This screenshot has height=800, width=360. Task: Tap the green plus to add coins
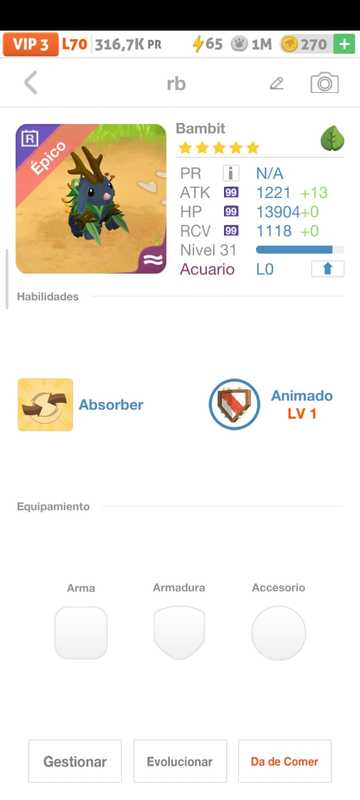344,44
